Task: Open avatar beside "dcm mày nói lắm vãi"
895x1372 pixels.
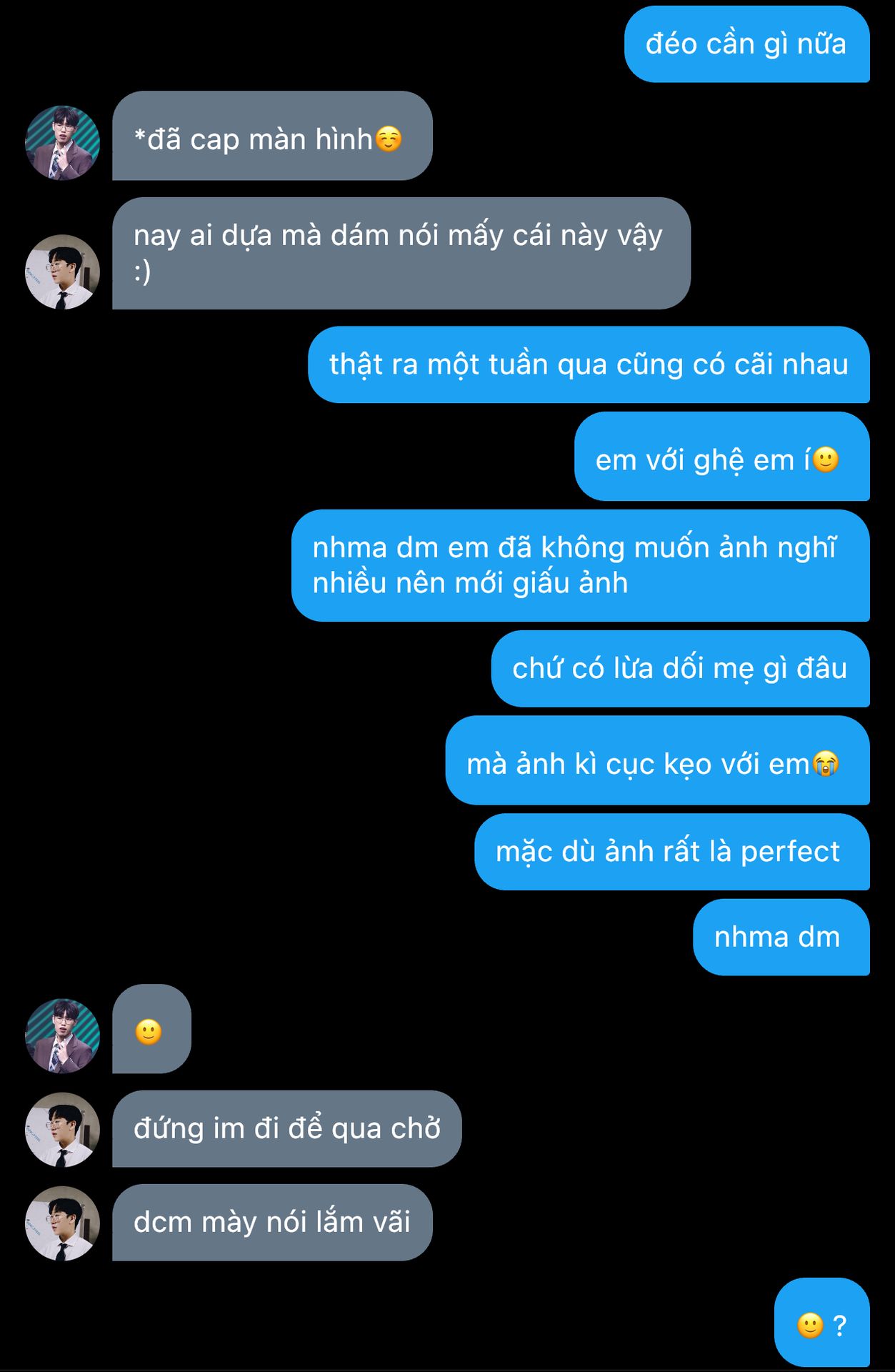Action: pyautogui.click(x=62, y=1223)
